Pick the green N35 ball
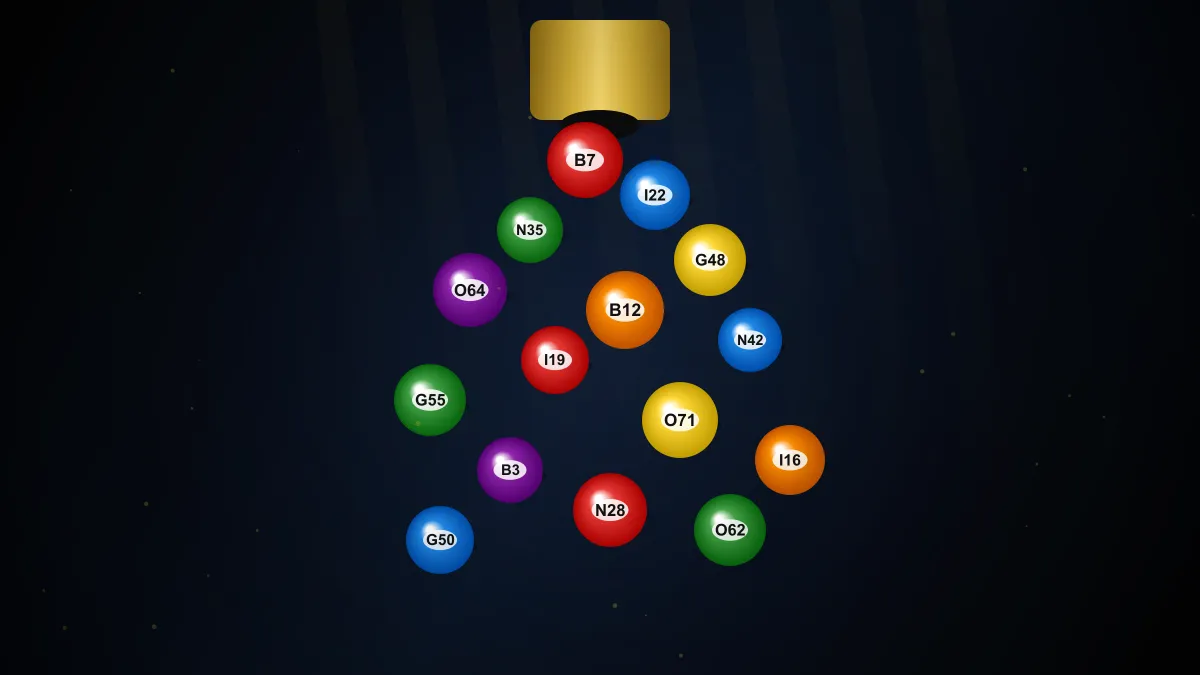 click(530, 230)
